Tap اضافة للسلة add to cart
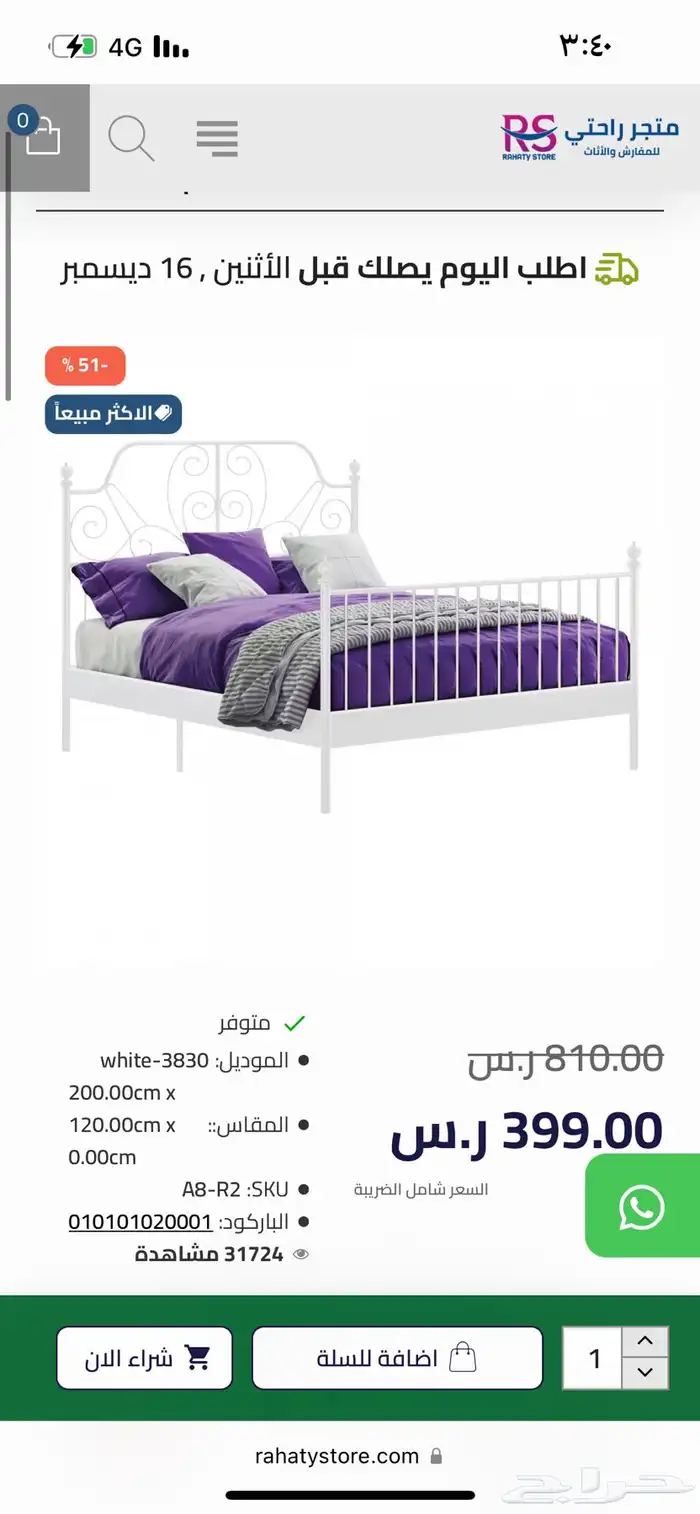 [x=397, y=1358]
